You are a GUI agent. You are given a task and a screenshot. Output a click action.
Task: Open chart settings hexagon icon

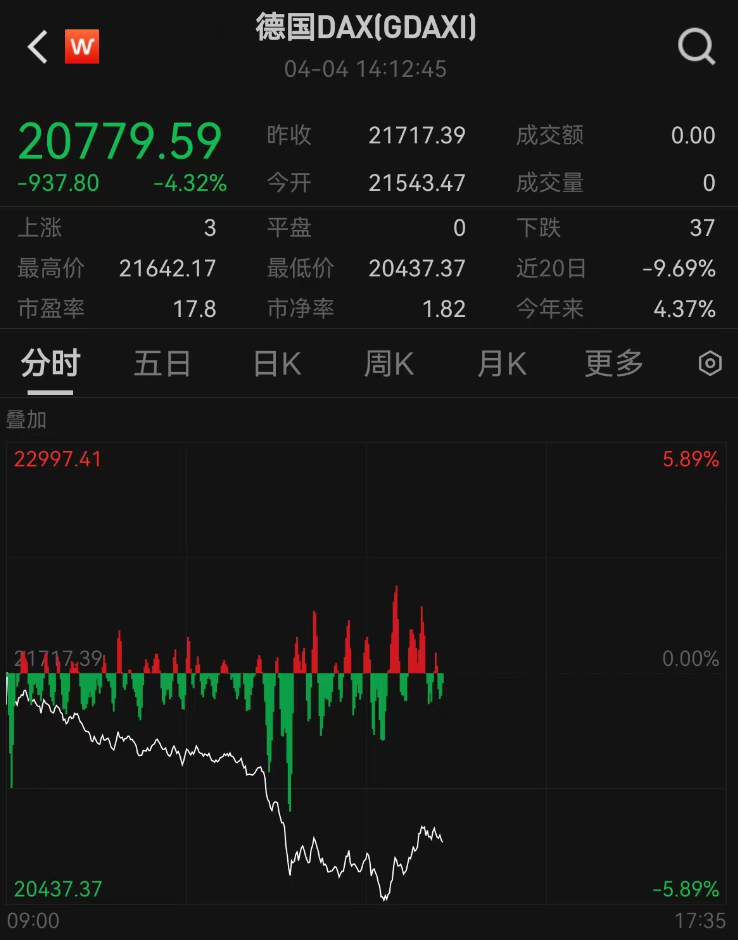coord(709,363)
